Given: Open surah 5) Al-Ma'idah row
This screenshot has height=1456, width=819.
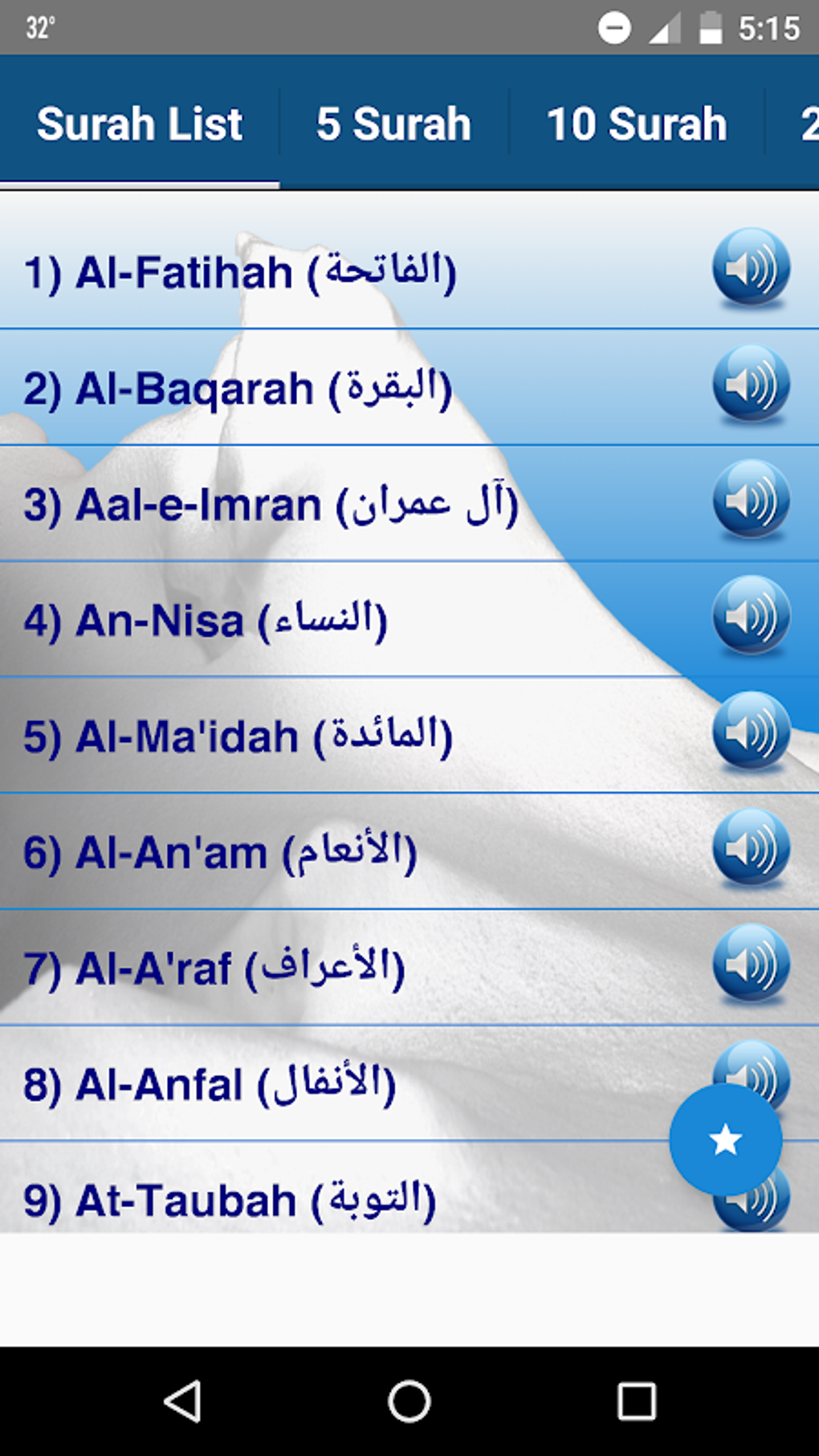Looking at the screenshot, I should [238, 736].
